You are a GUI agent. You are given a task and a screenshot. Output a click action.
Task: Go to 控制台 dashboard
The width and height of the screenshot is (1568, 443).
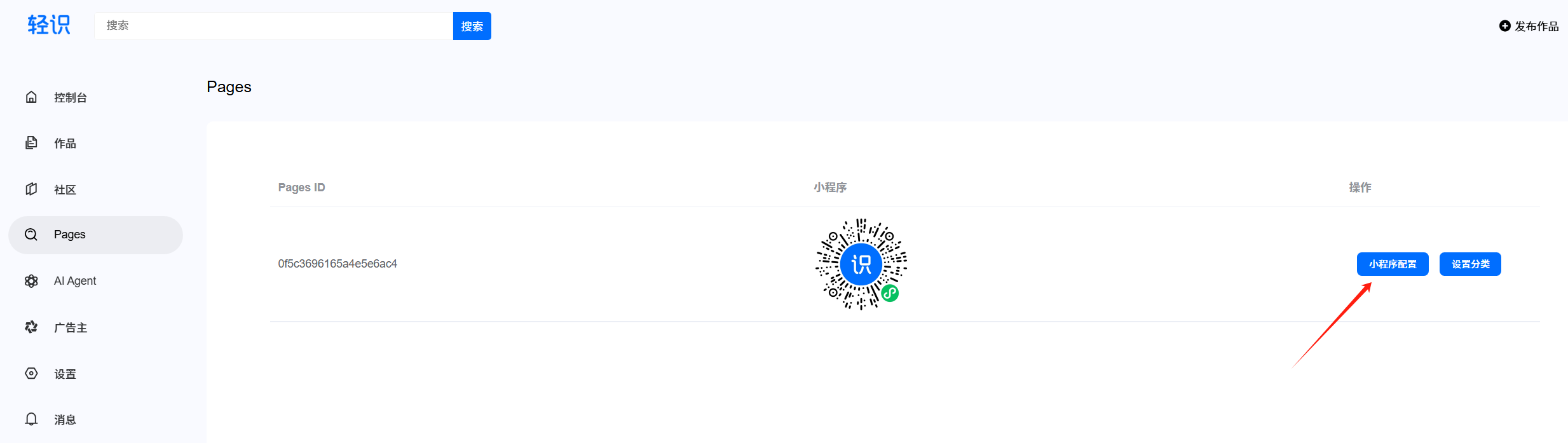click(x=70, y=97)
